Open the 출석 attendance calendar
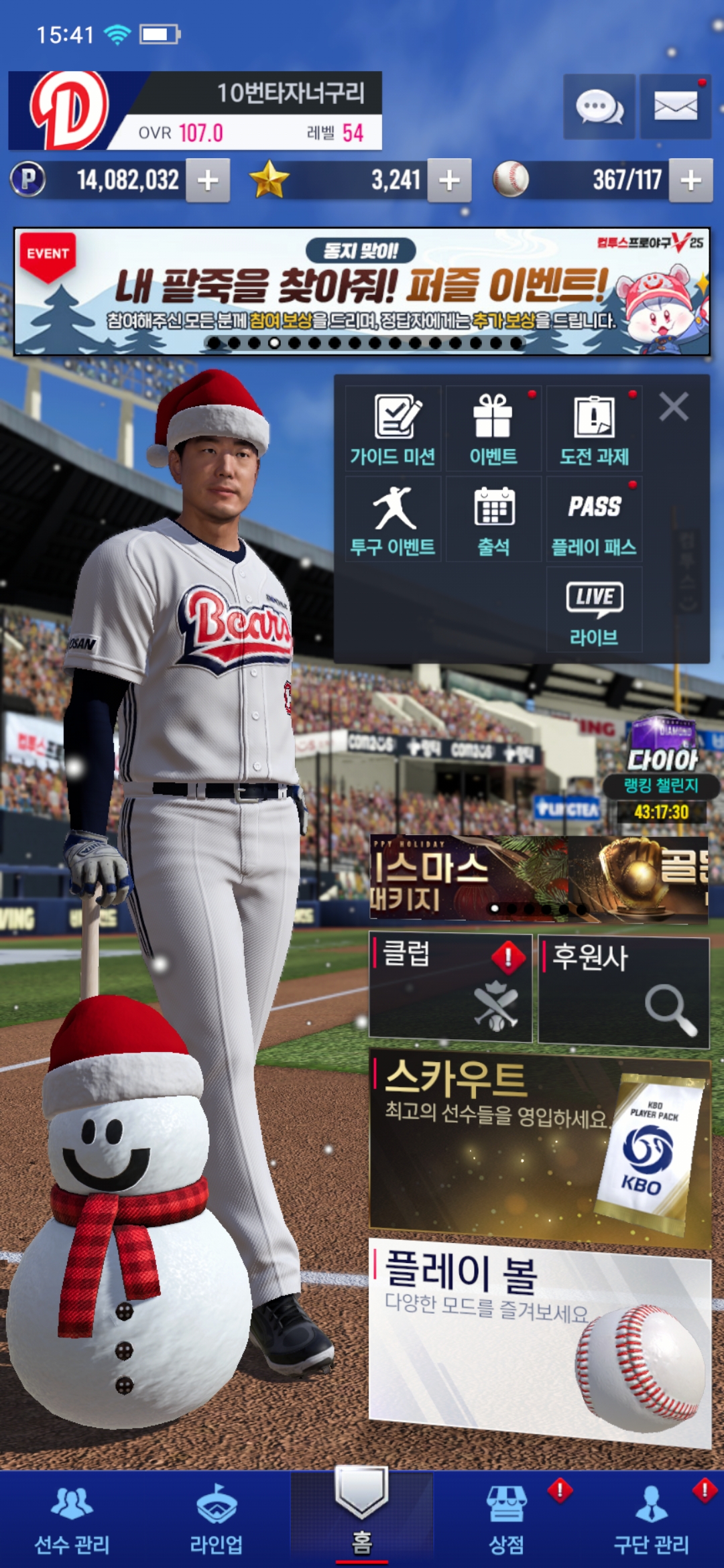The height and width of the screenshot is (1568, 724). [493, 519]
